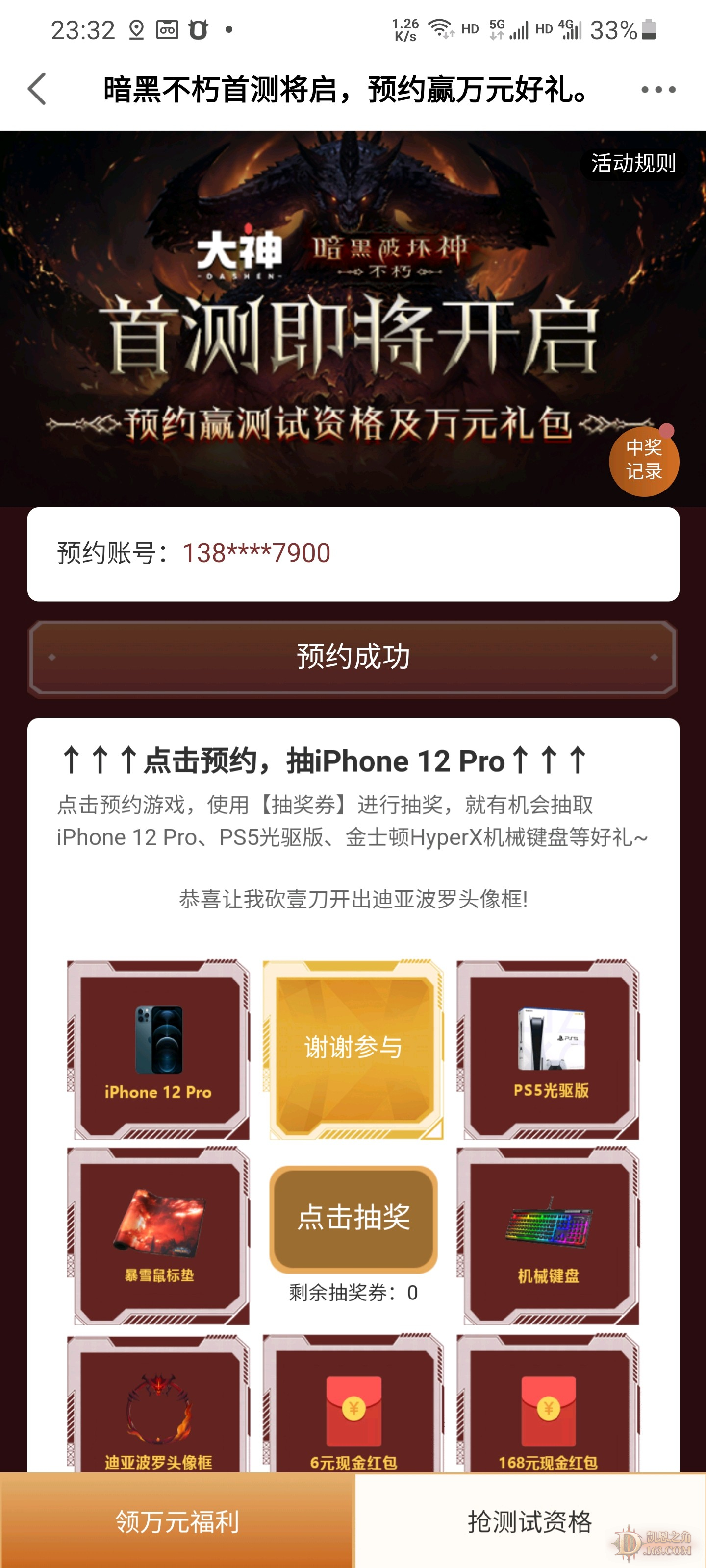View 中奖记录 prize records

pos(644,461)
